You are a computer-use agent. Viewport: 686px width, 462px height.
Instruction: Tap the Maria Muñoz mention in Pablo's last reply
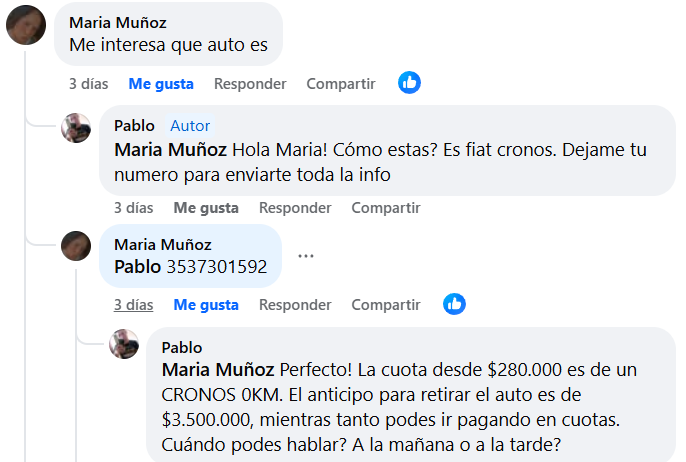tap(218, 369)
